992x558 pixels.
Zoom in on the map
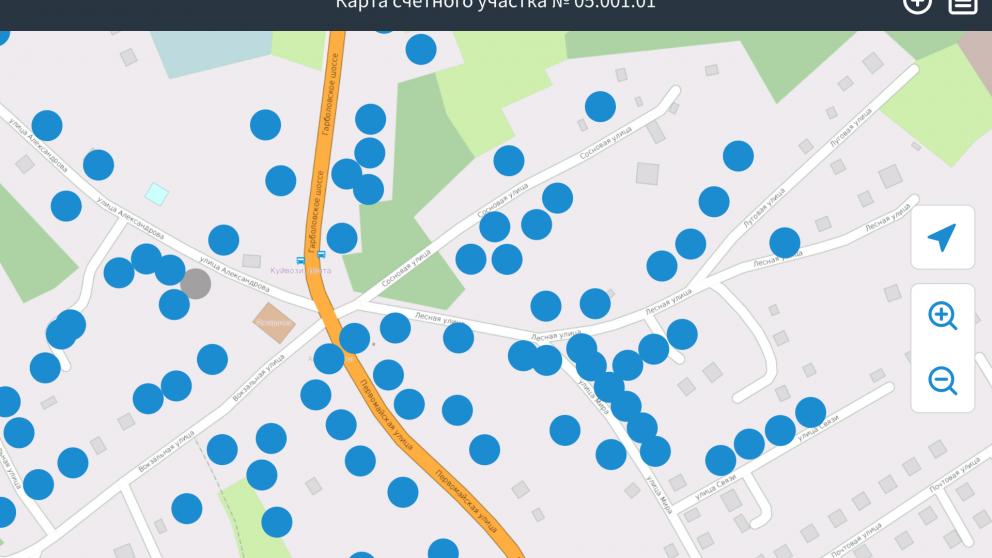pyautogui.click(x=942, y=316)
